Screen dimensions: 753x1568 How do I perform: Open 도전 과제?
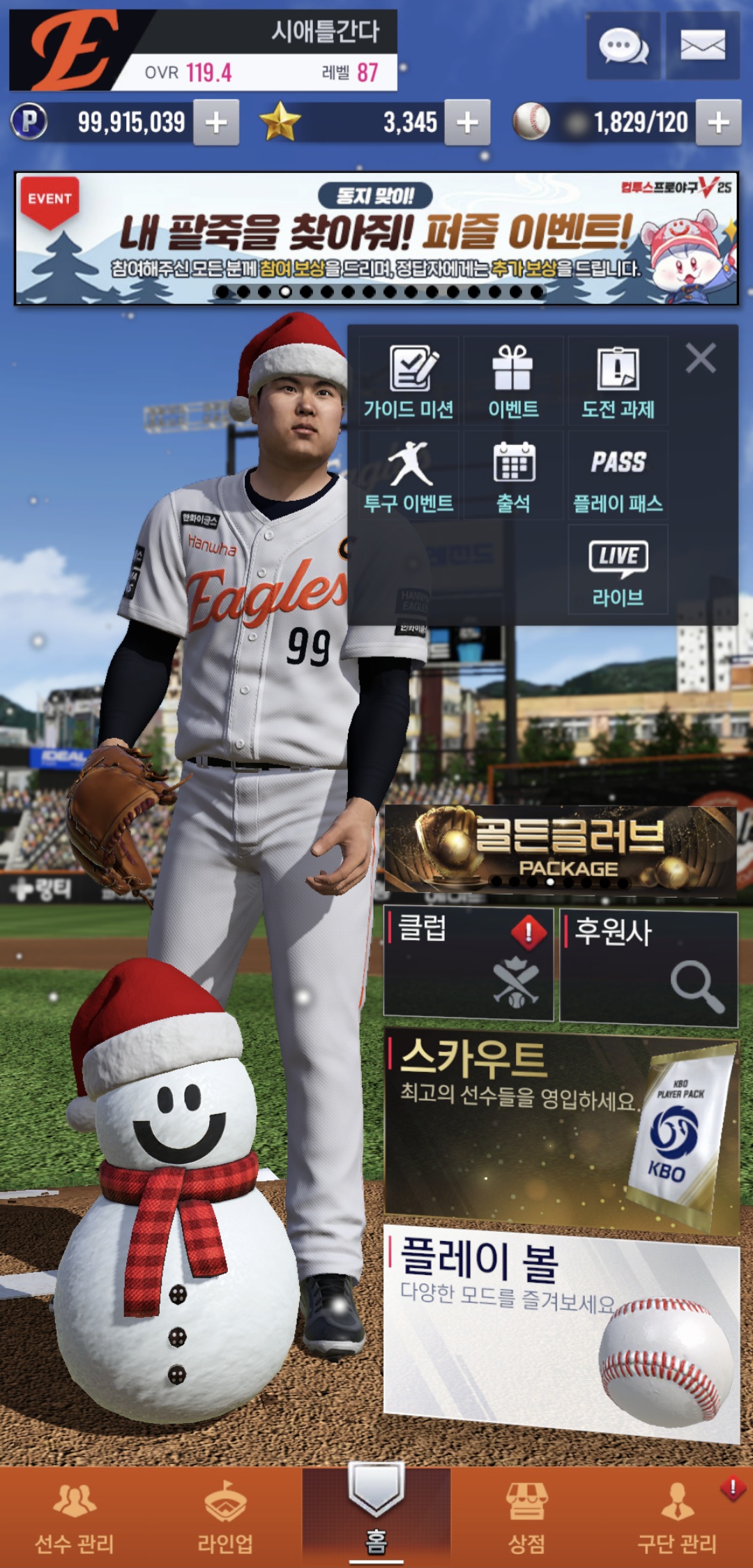click(618, 382)
